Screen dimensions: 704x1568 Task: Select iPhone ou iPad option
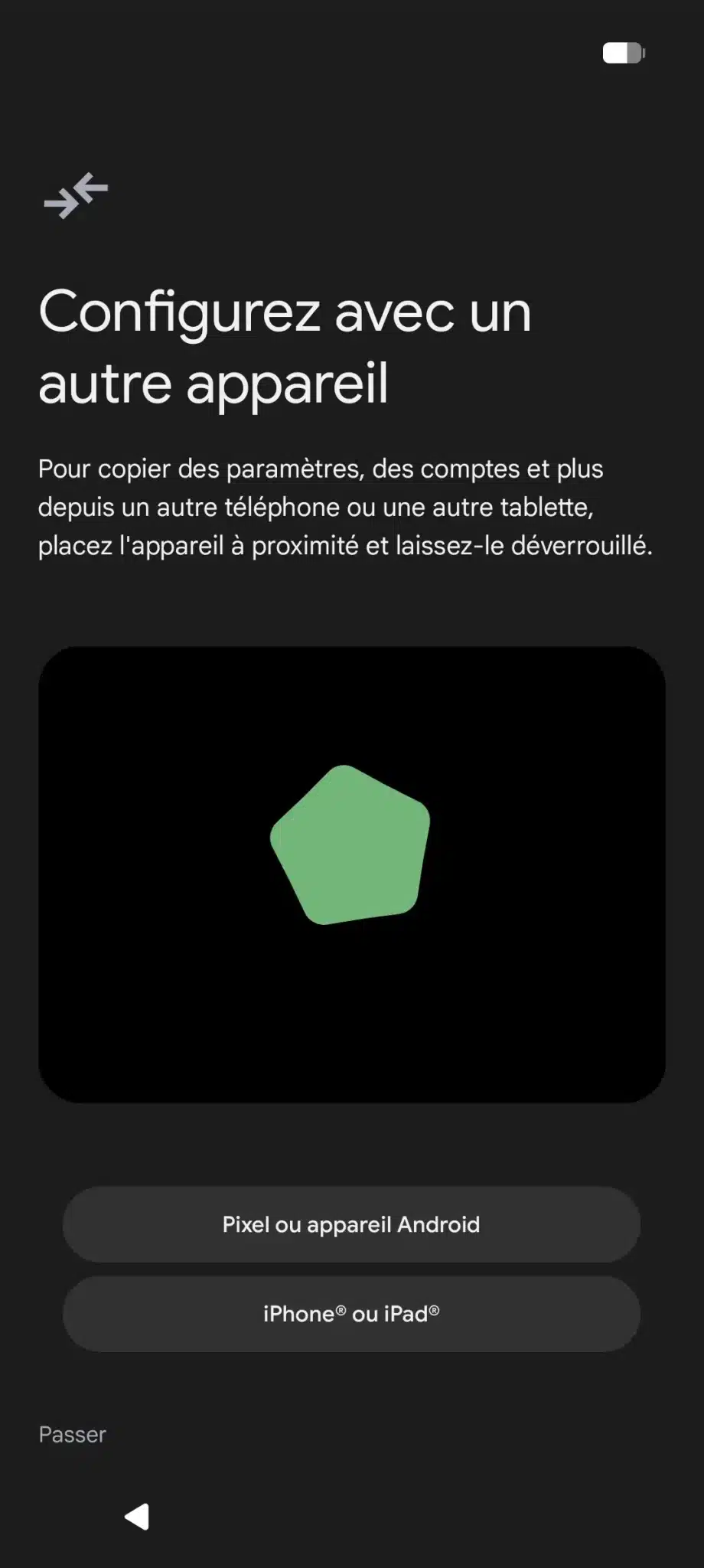click(x=351, y=1314)
